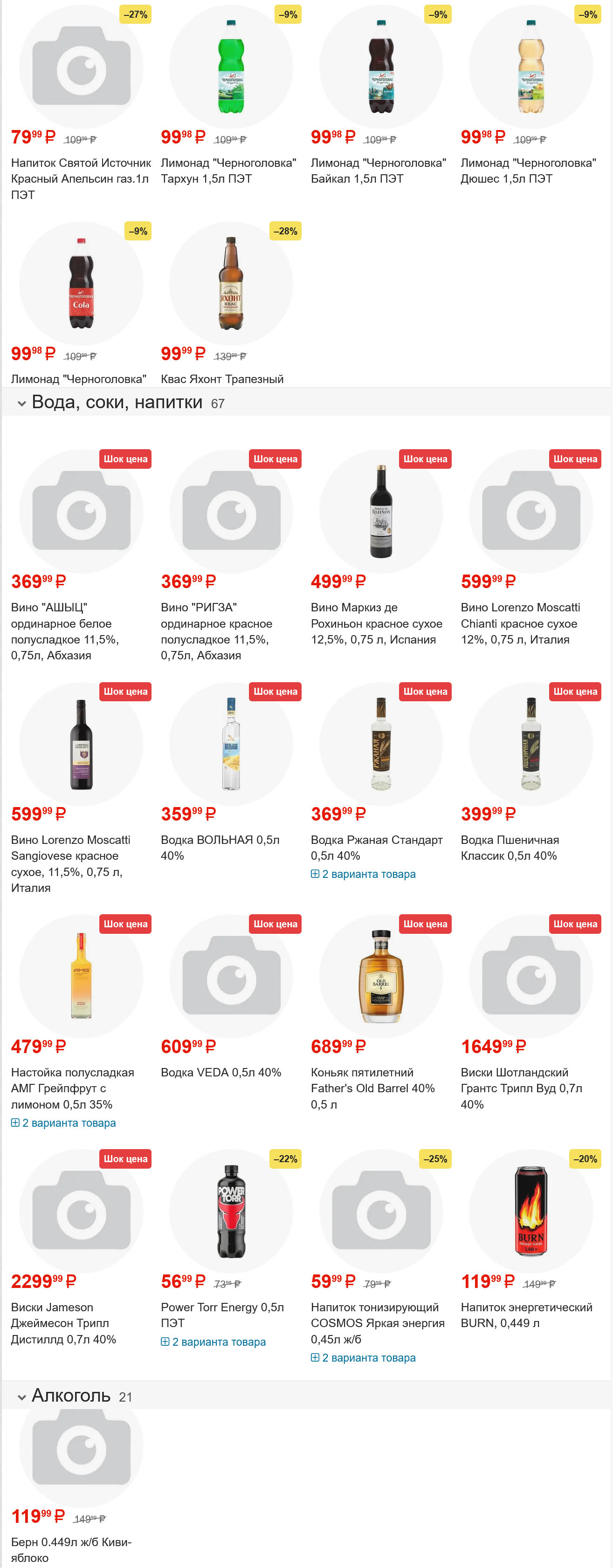The image size is (613, 1568).
Task: Open Квас Яхонт Трапезный product card
Action: [221, 379]
